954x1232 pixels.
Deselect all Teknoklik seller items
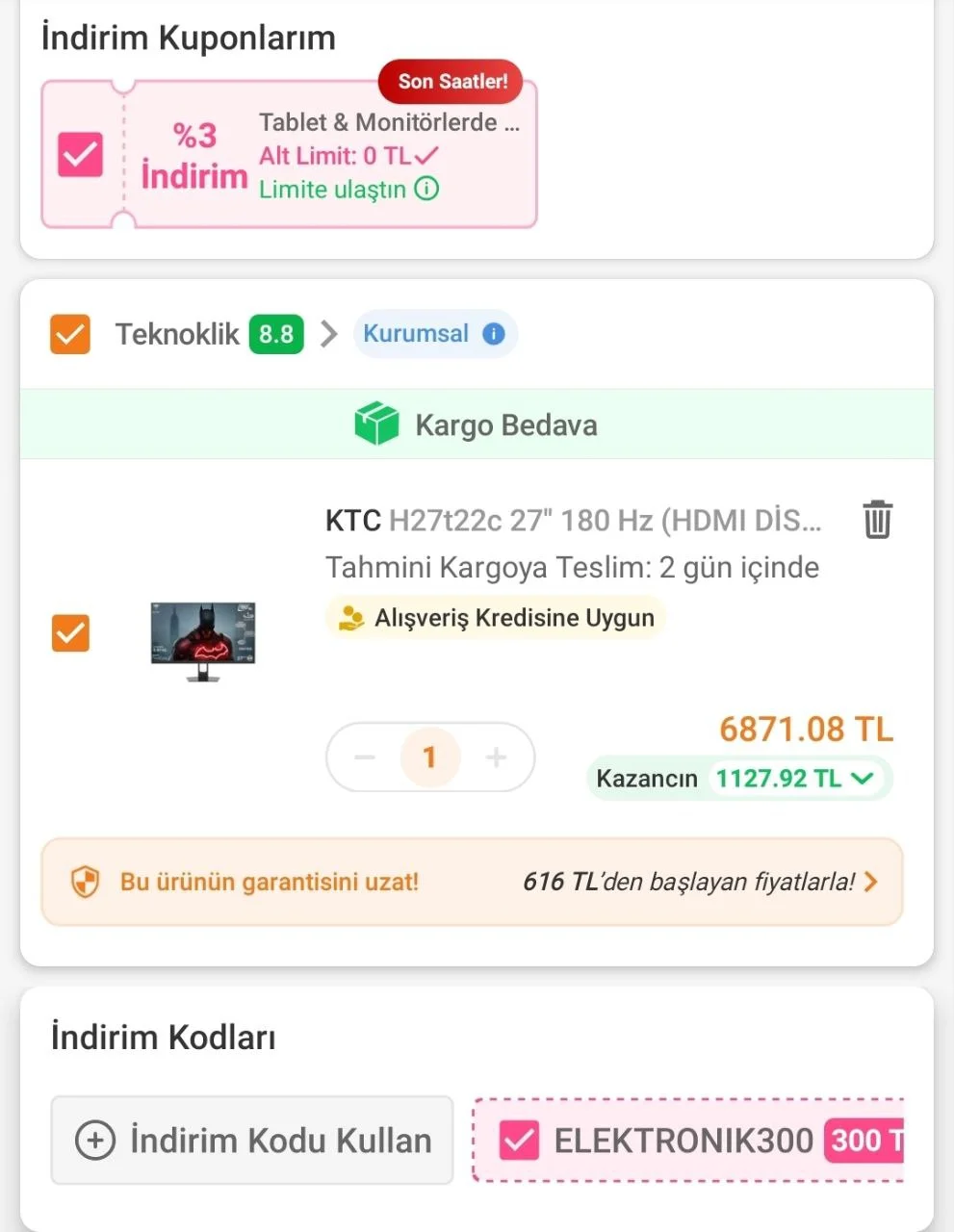pos(70,334)
